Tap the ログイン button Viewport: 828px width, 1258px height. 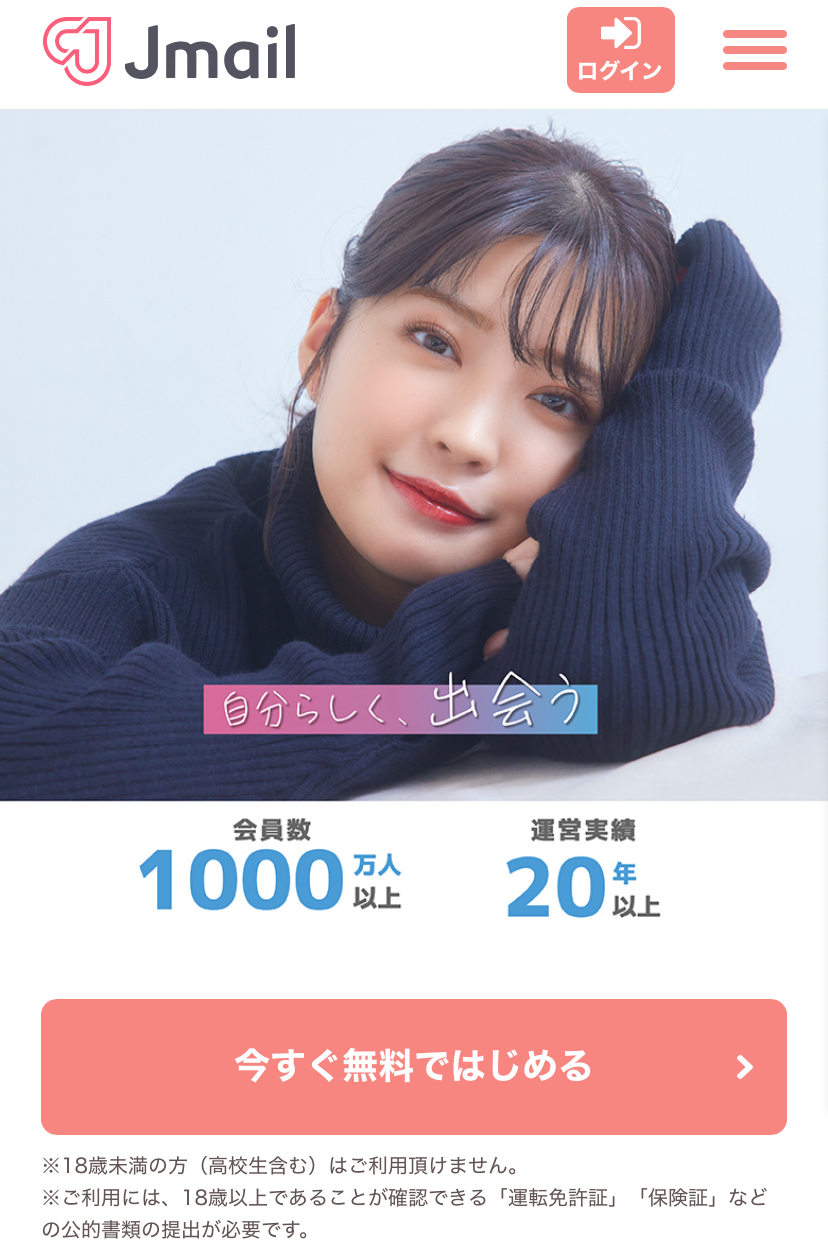[621, 48]
